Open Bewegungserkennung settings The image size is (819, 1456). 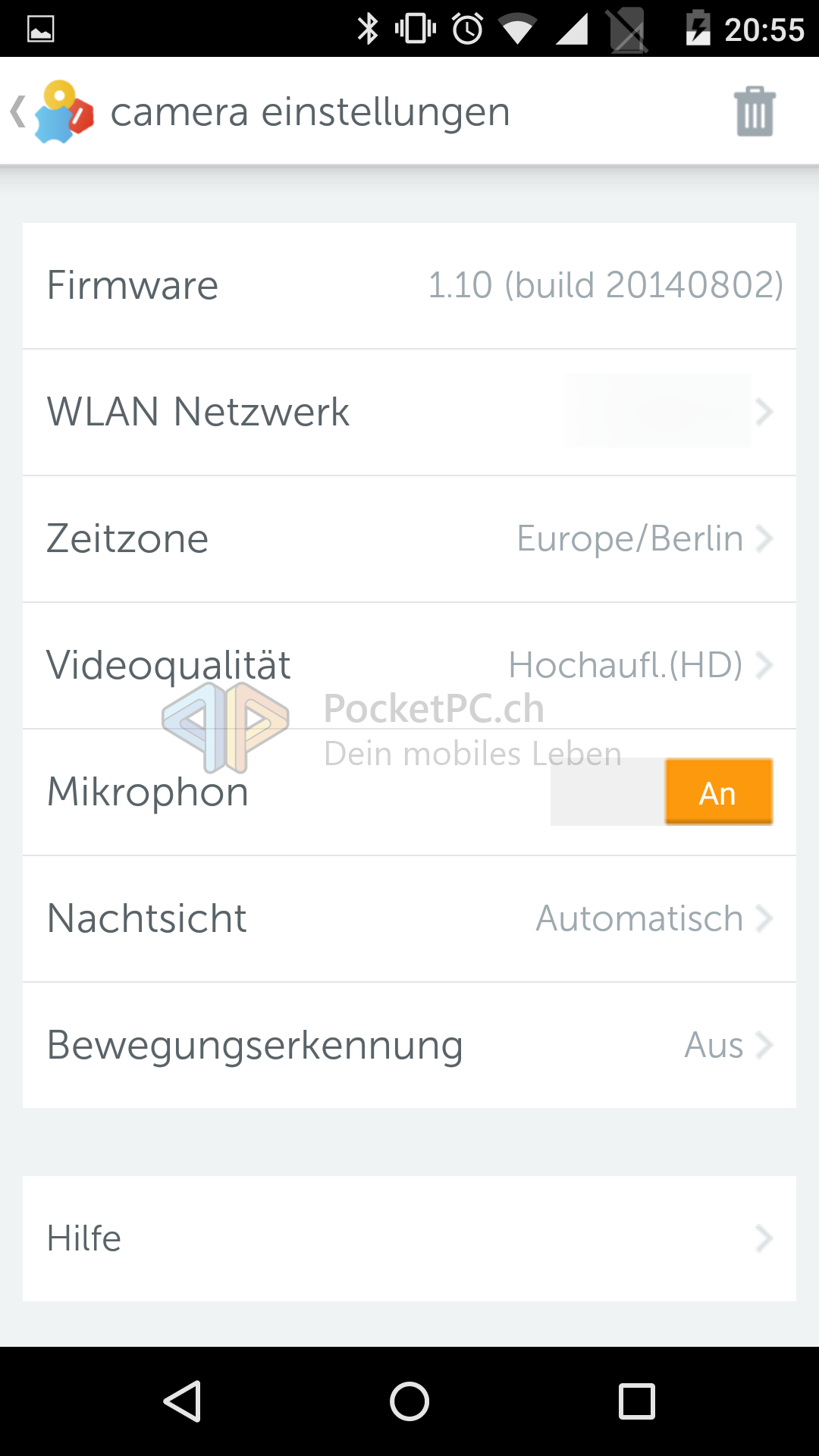coord(409,1046)
